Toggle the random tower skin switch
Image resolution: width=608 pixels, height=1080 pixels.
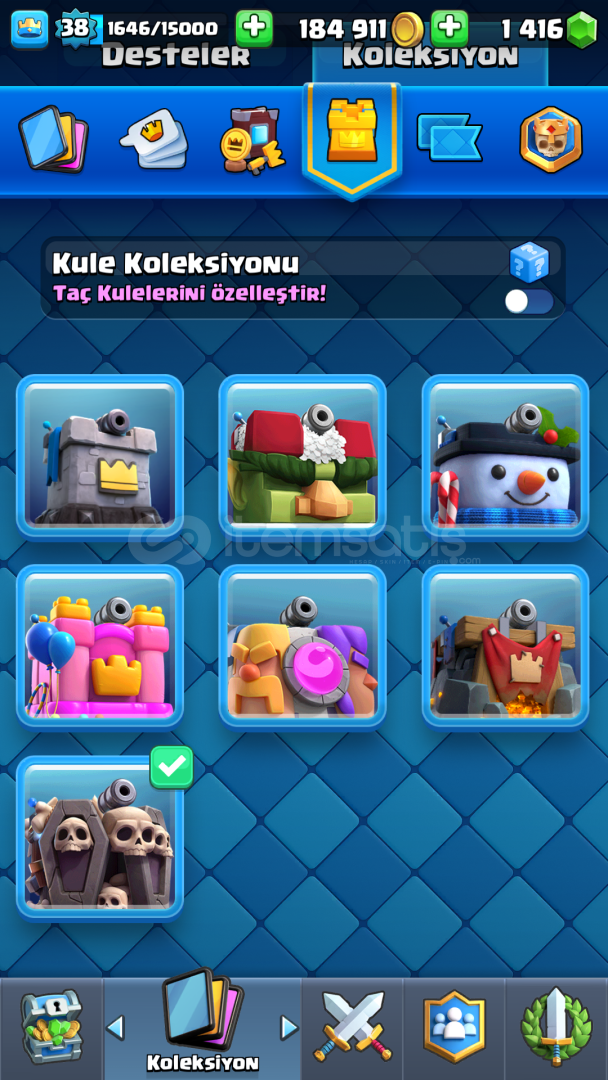(x=529, y=302)
